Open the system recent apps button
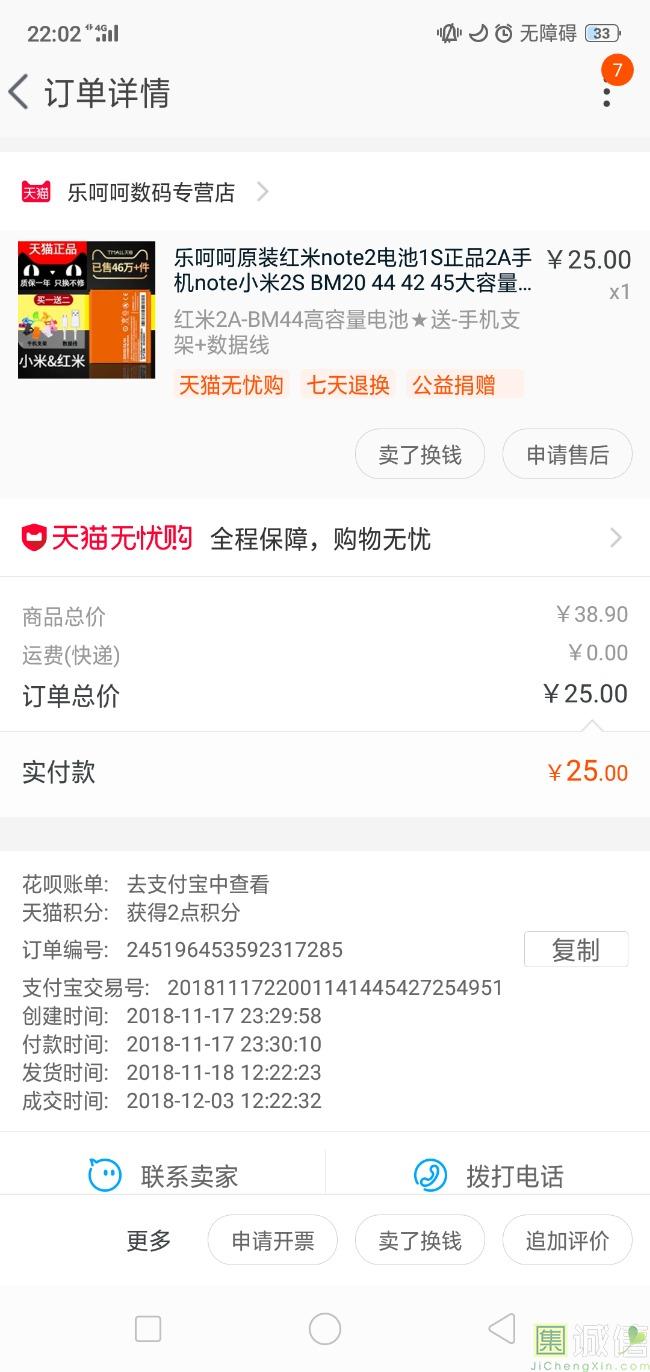This screenshot has height=1372, width=650. 148,1328
